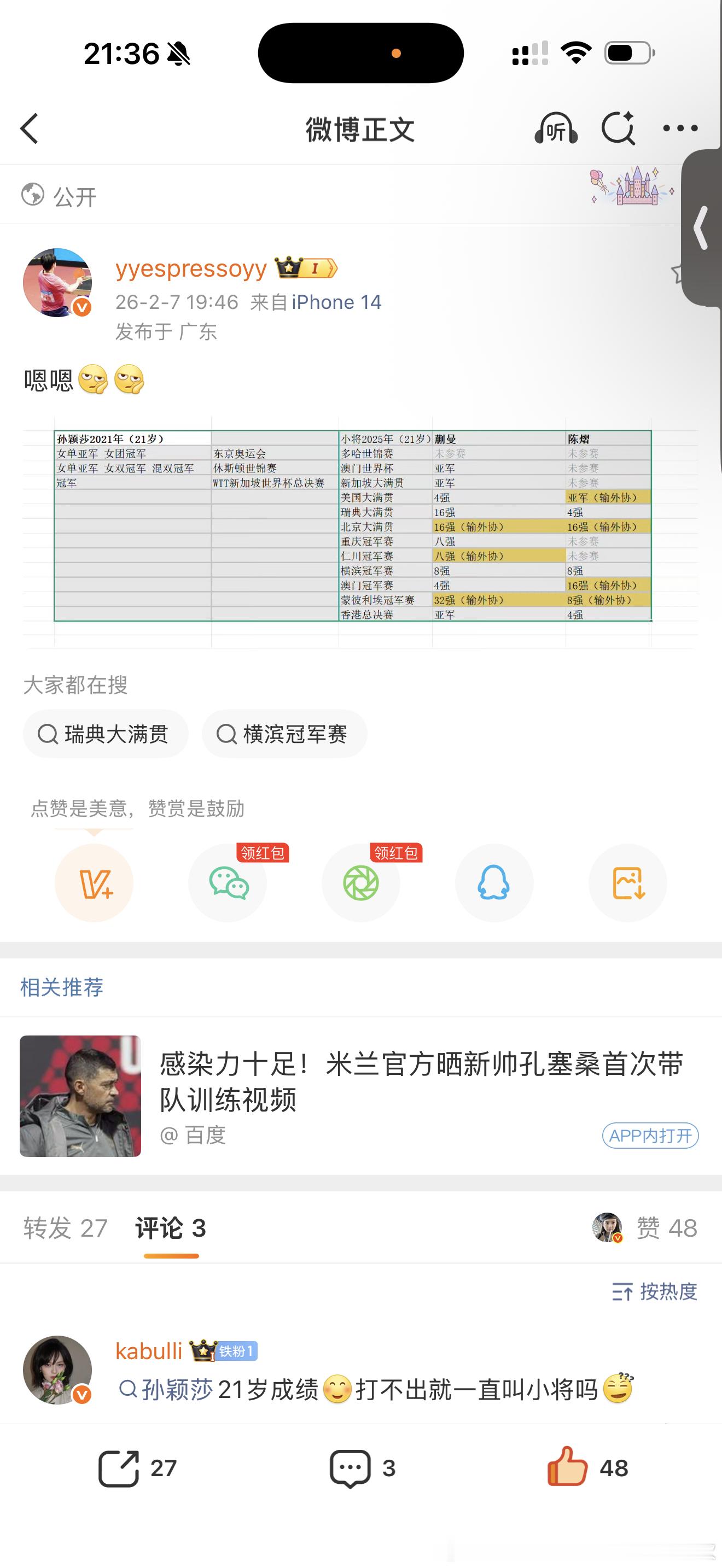Open article with APP内打开 button

click(650, 1134)
